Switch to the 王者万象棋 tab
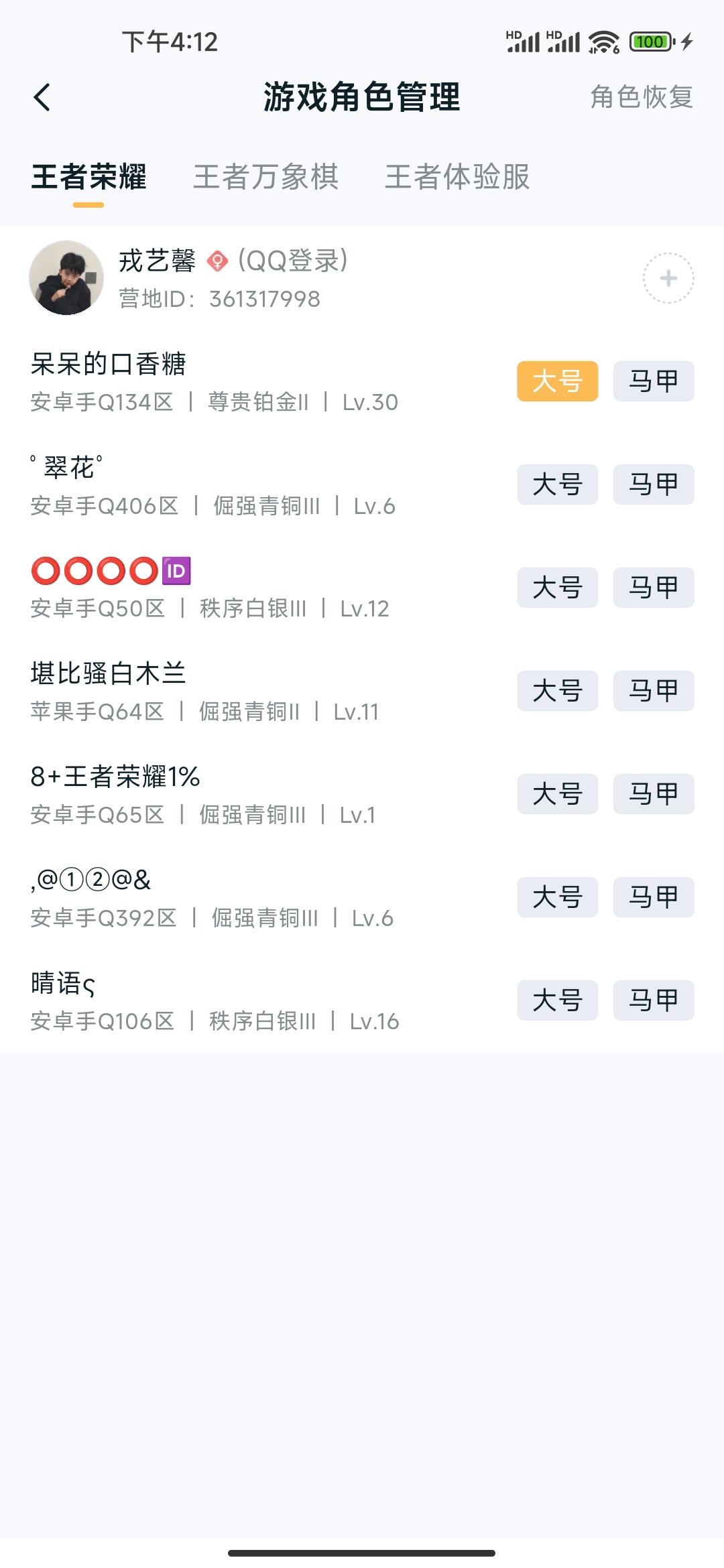Viewport: 724px width, 1568px height. [265, 178]
